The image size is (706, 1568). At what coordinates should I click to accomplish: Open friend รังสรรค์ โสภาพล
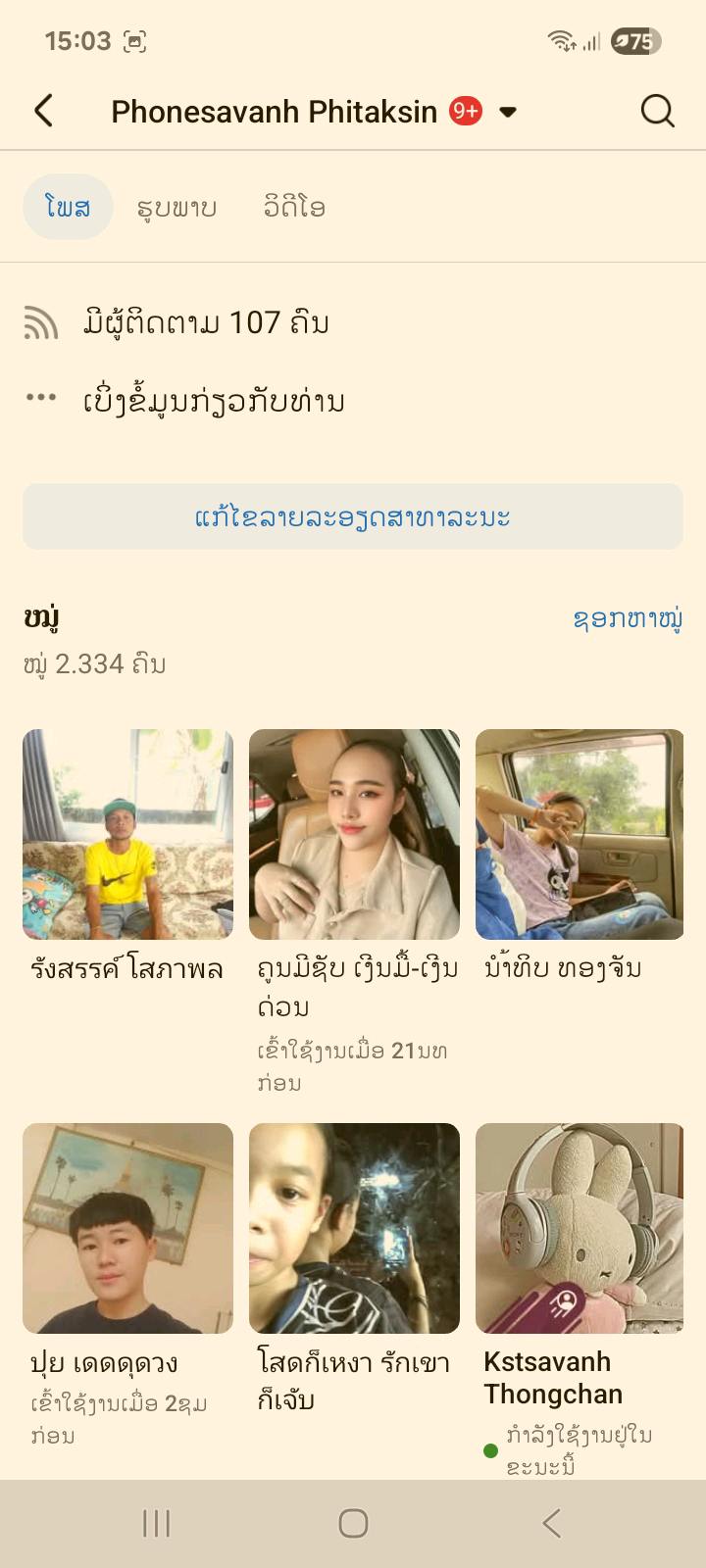(127, 834)
